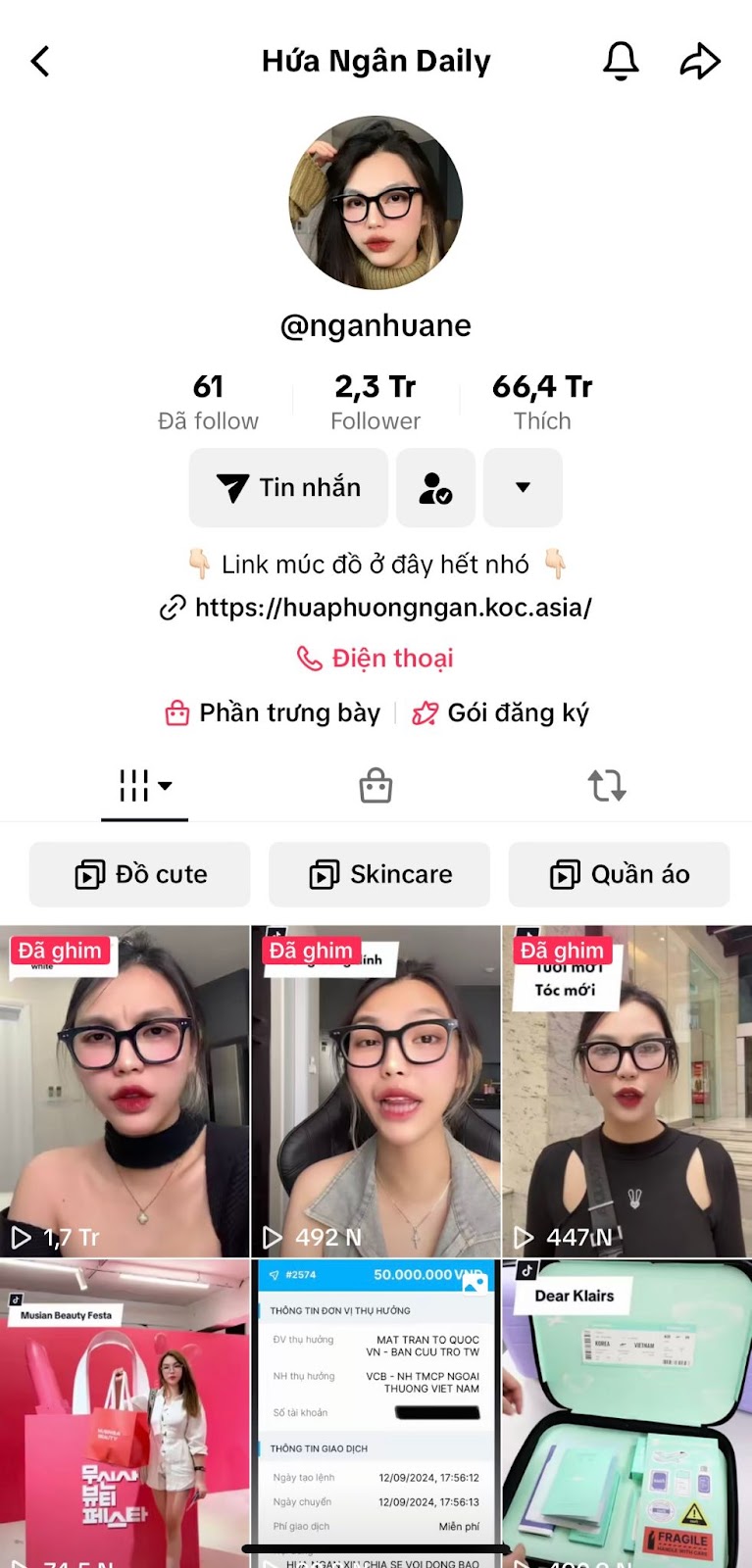View the 61 Đã follow list
752x1568 pixels.
coord(208,402)
